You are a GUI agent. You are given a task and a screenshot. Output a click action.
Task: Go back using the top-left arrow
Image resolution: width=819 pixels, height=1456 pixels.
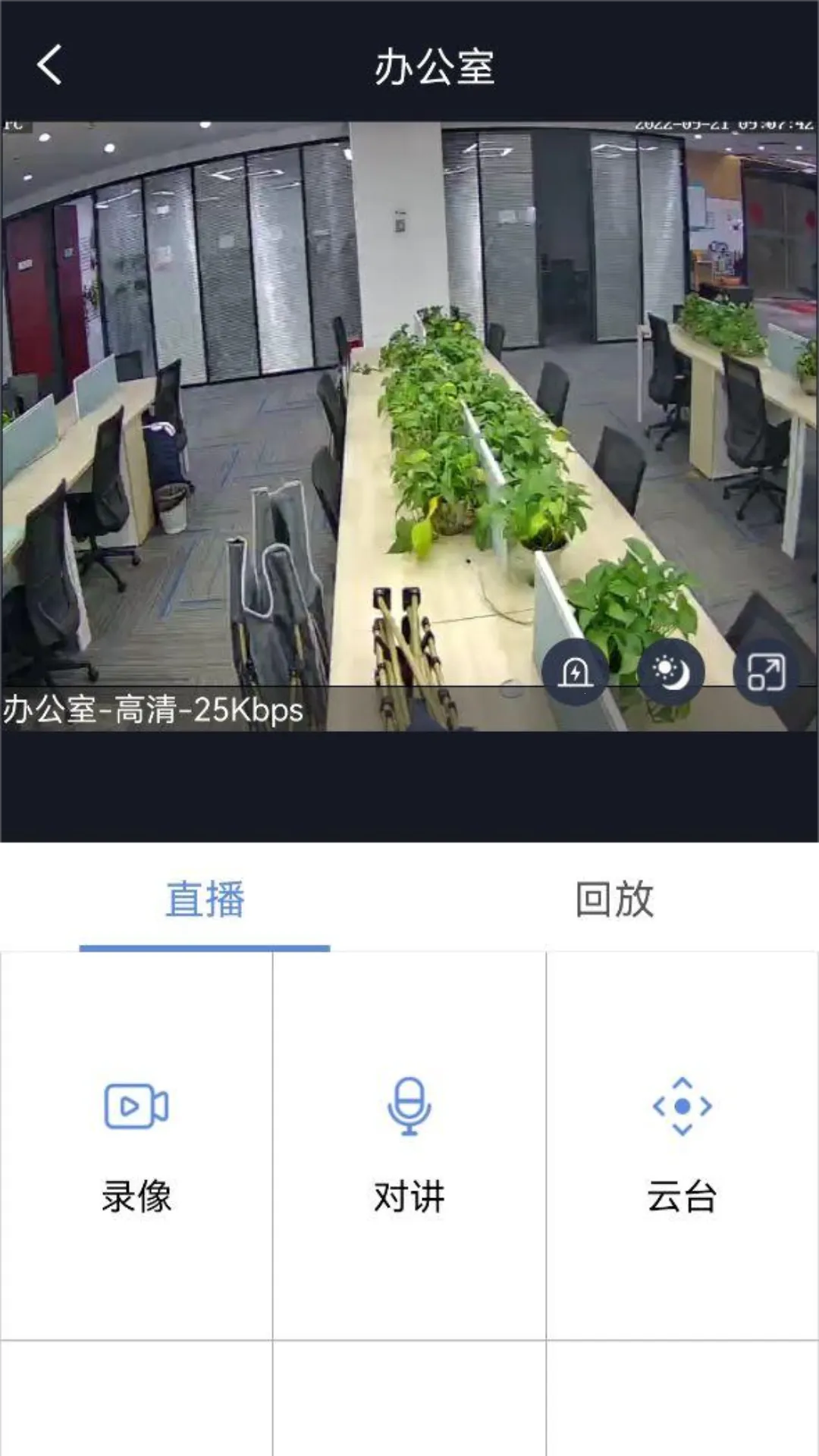tap(50, 64)
